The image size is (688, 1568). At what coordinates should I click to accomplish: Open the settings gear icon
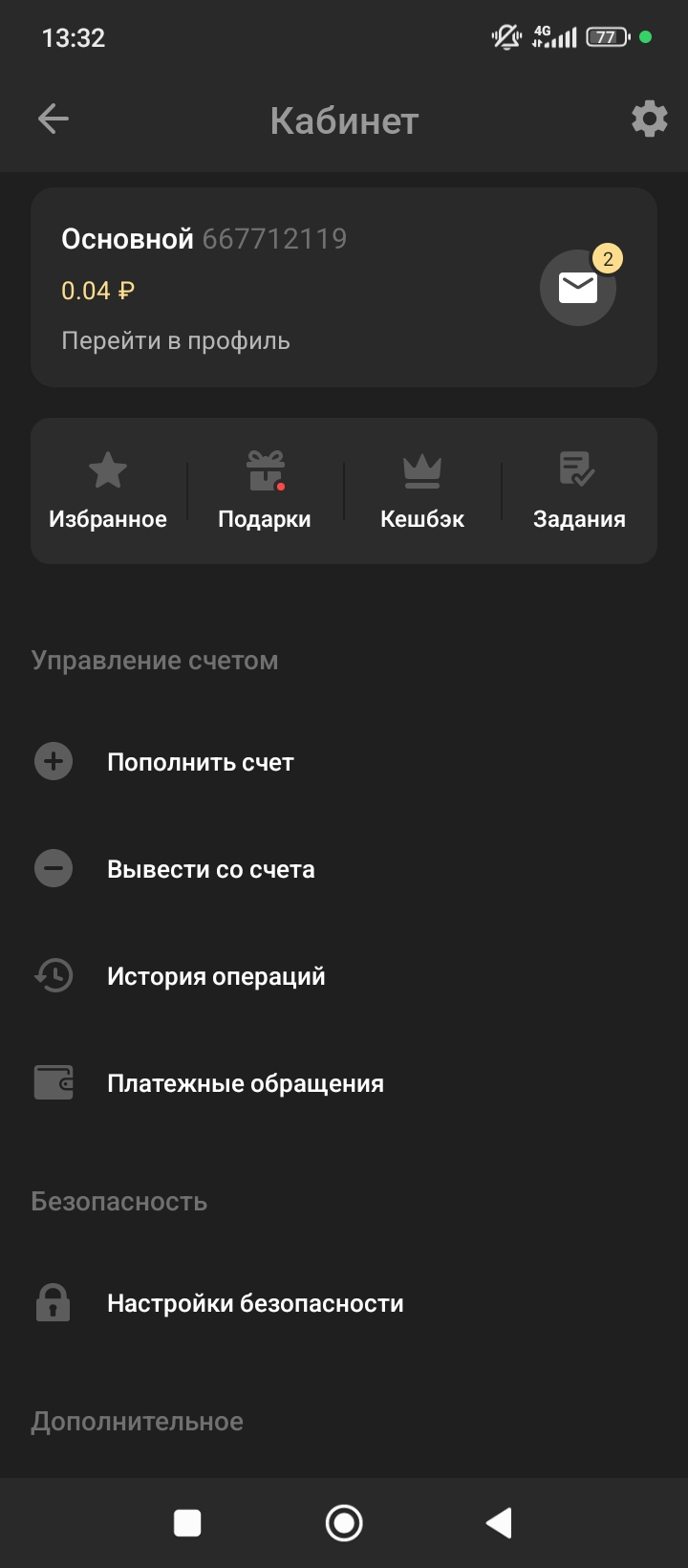click(x=649, y=120)
